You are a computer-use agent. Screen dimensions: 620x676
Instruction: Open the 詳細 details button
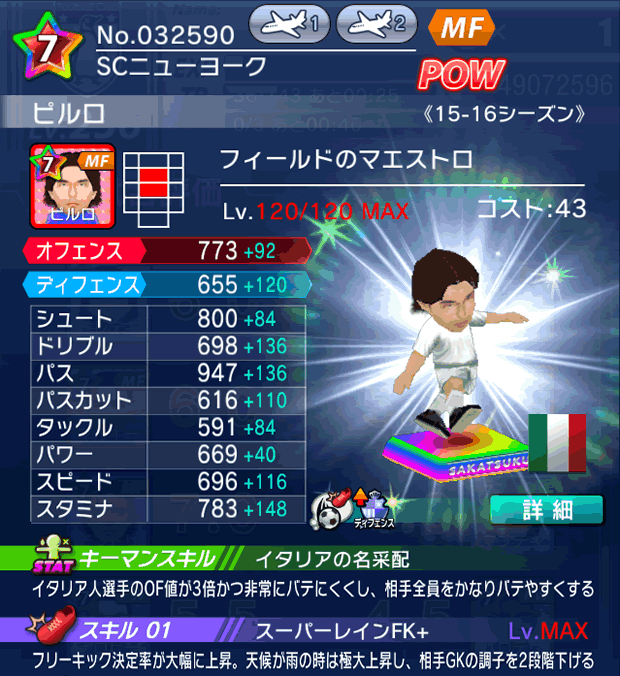(546, 509)
